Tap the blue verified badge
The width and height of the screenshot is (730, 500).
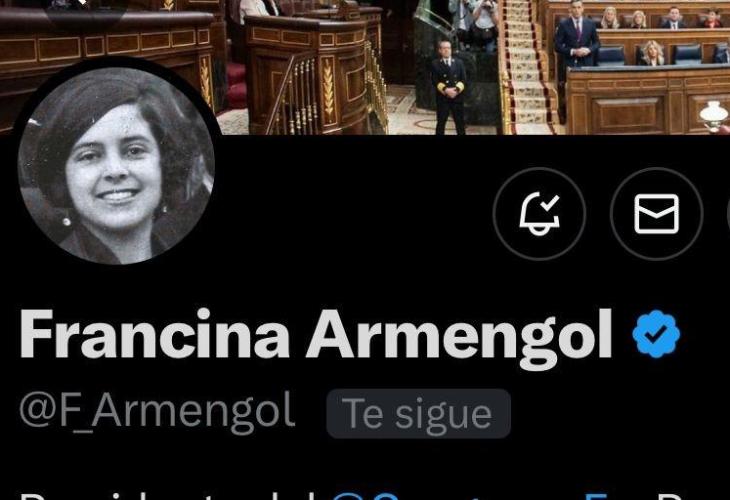656,335
